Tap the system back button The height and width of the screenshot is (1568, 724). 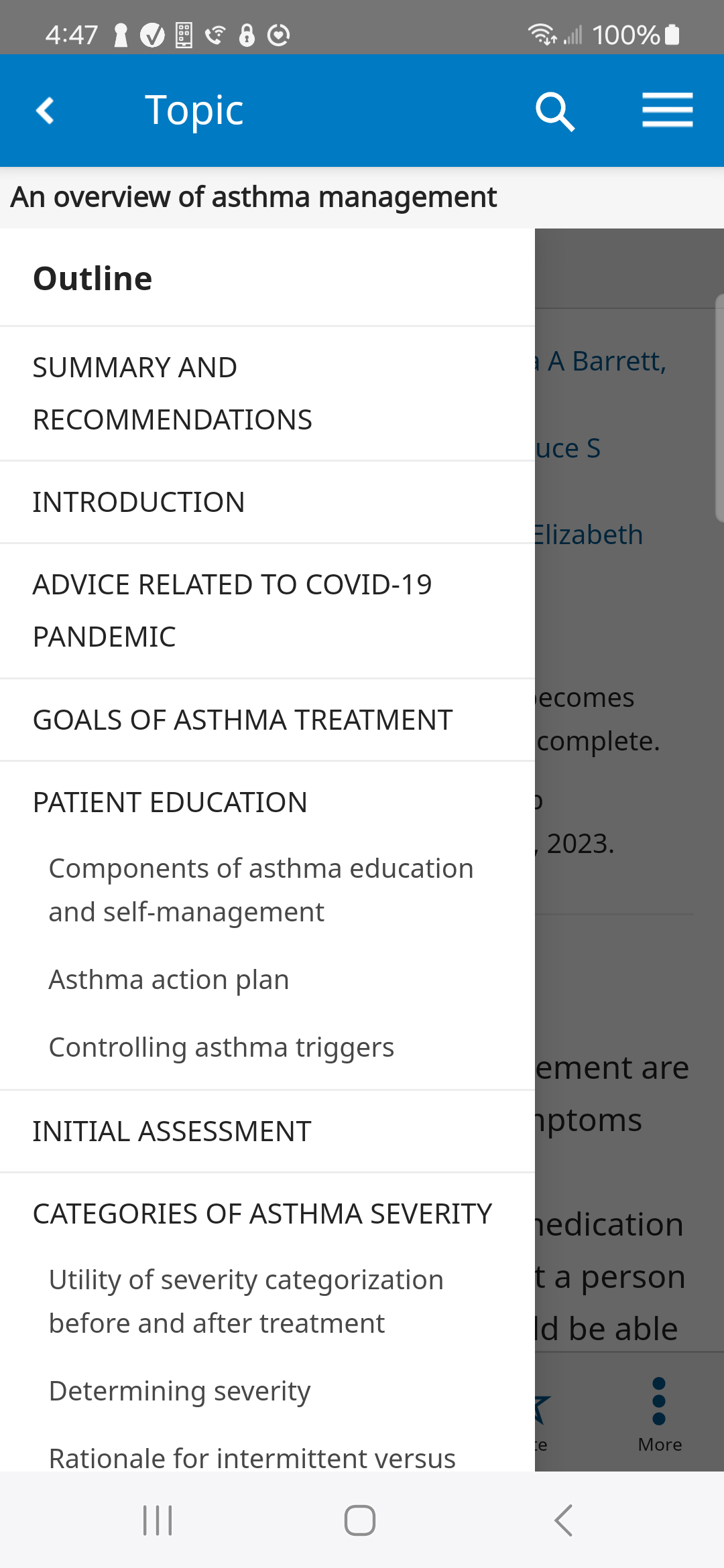click(x=564, y=1520)
